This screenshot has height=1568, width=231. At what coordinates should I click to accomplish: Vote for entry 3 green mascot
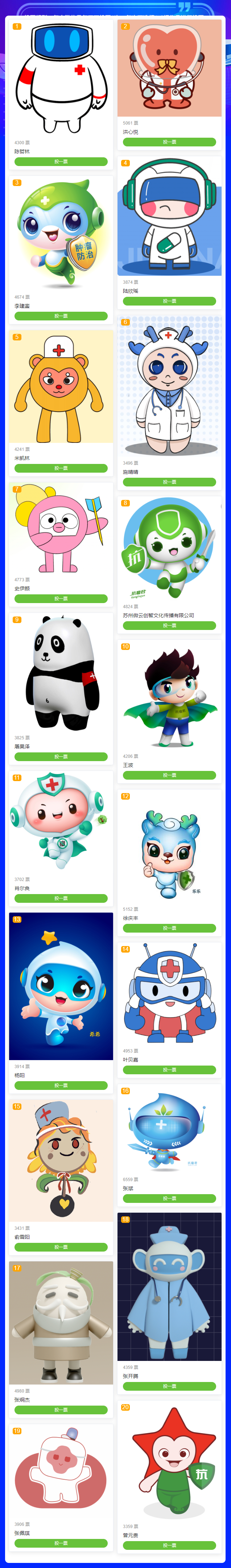[61, 316]
